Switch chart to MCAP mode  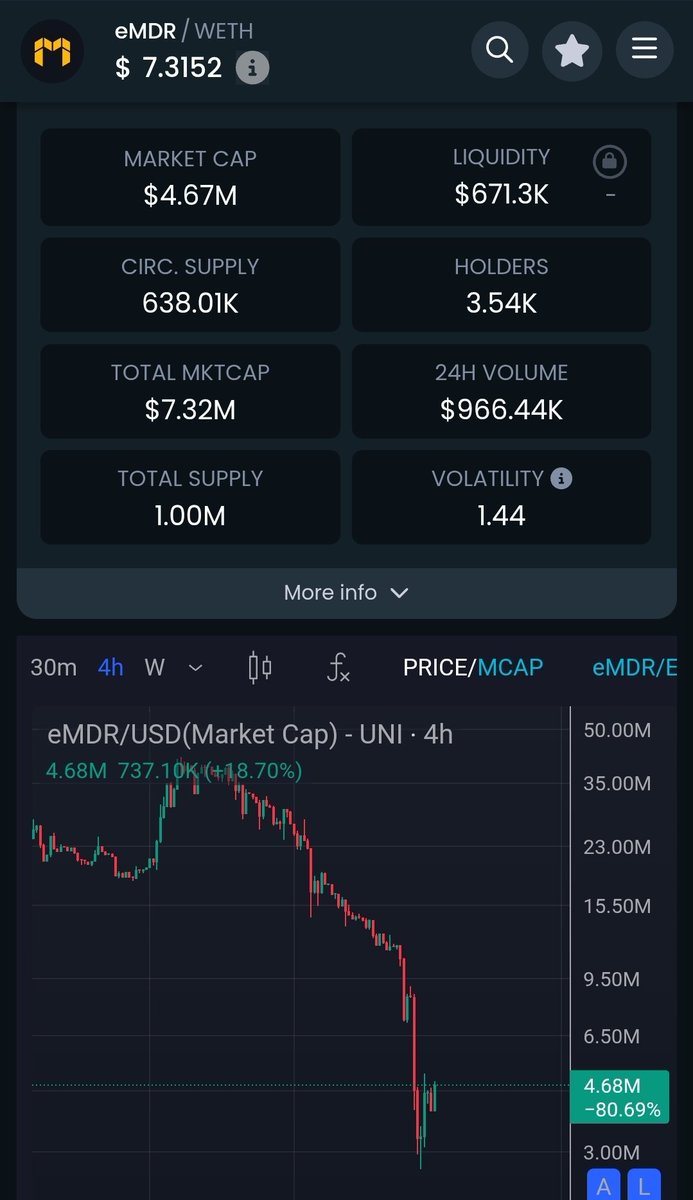pyautogui.click(x=510, y=668)
